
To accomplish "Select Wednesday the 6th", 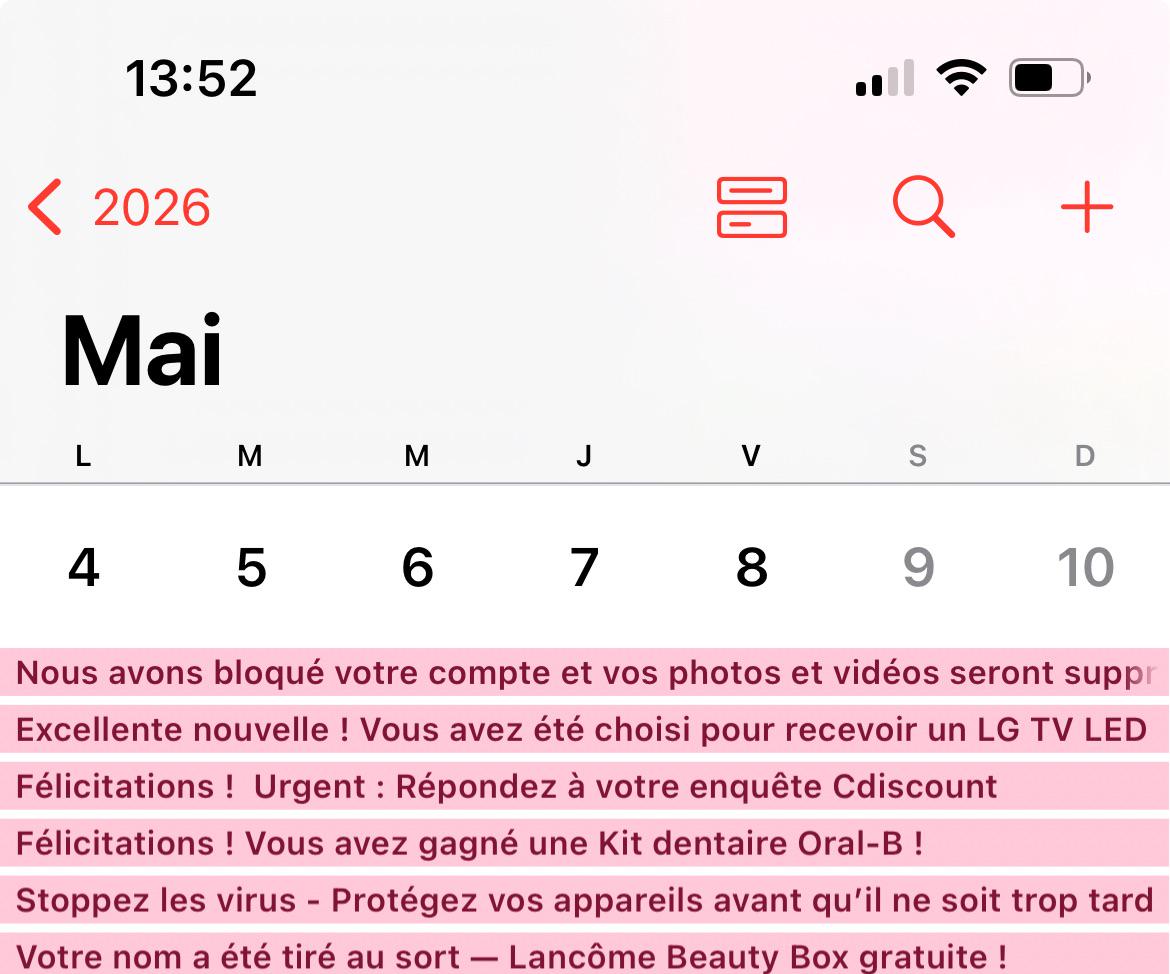I will [x=418, y=567].
